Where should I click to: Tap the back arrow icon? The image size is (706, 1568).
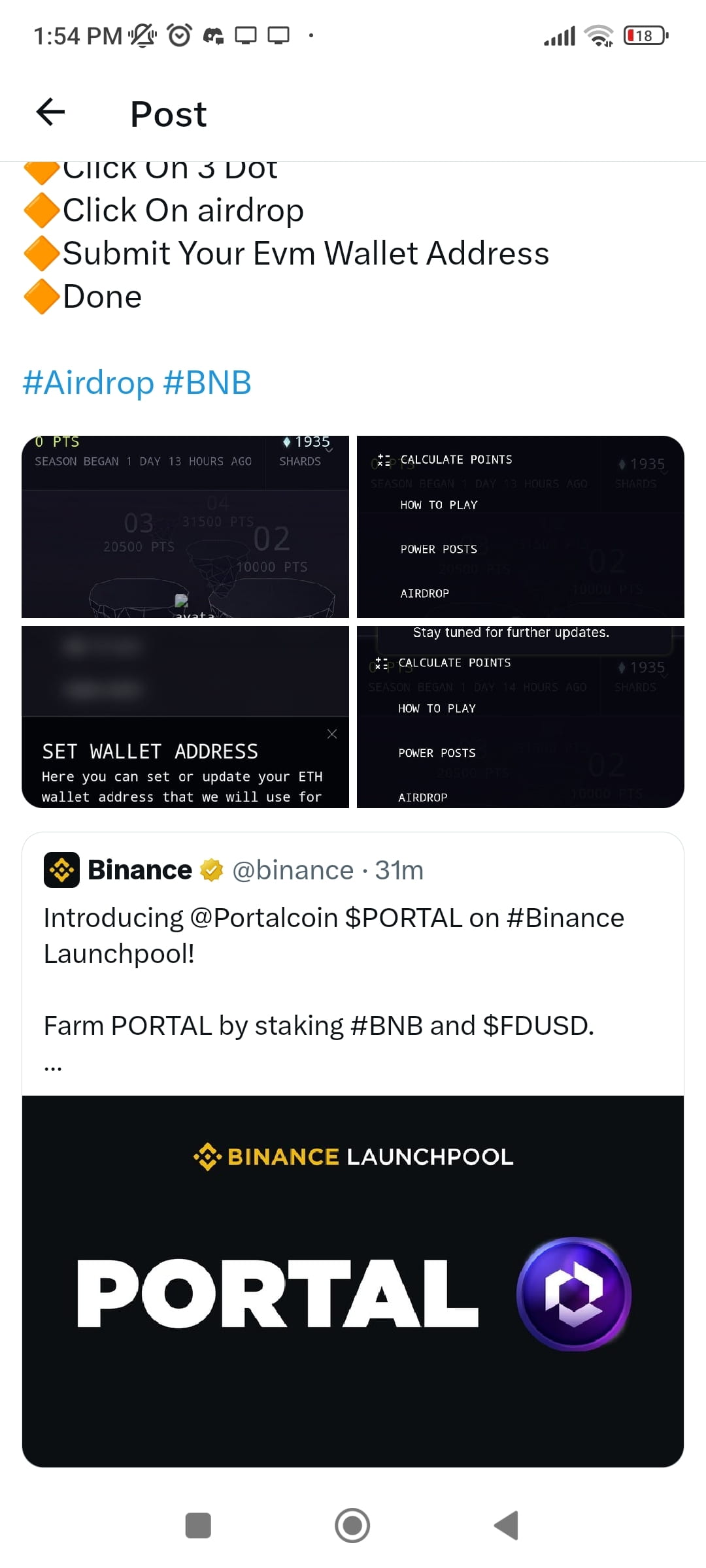click(50, 112)
